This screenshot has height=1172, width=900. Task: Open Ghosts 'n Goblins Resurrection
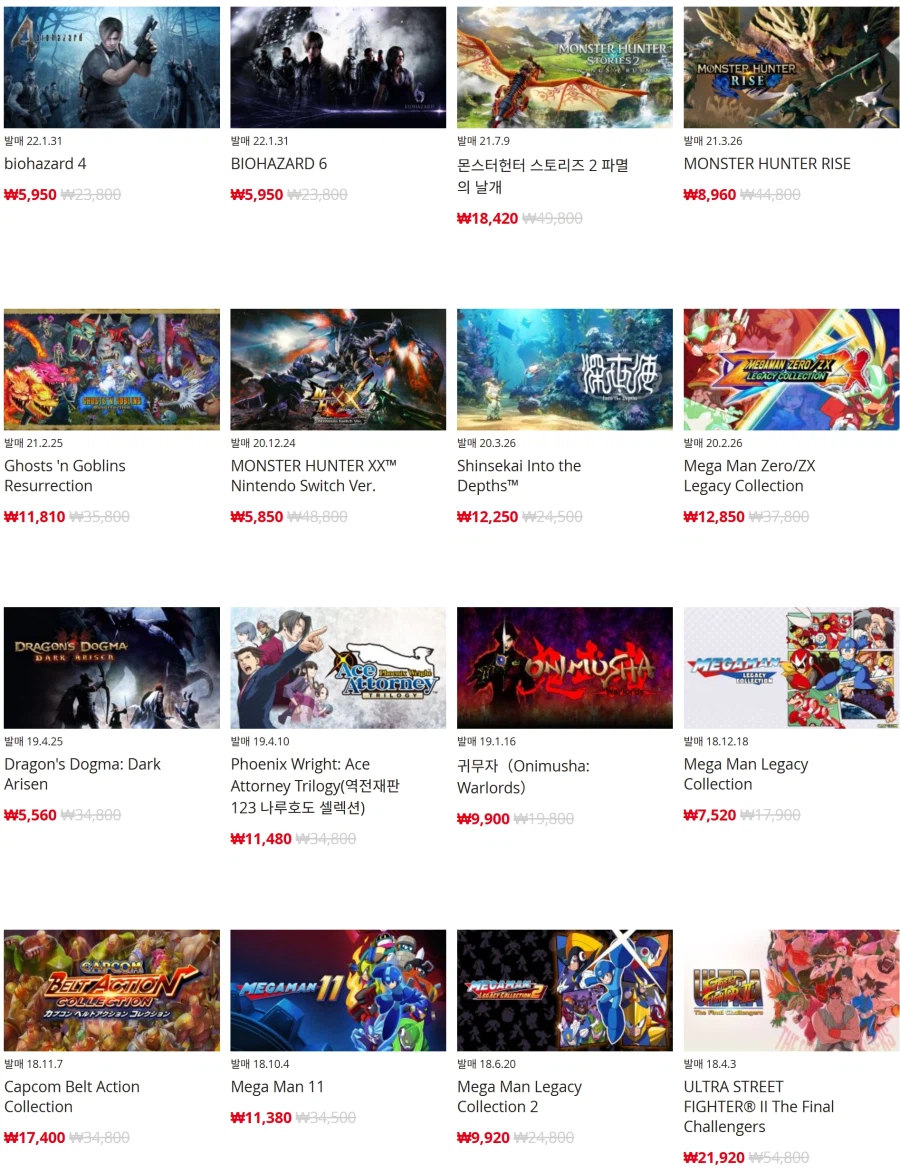pos(112,370)
